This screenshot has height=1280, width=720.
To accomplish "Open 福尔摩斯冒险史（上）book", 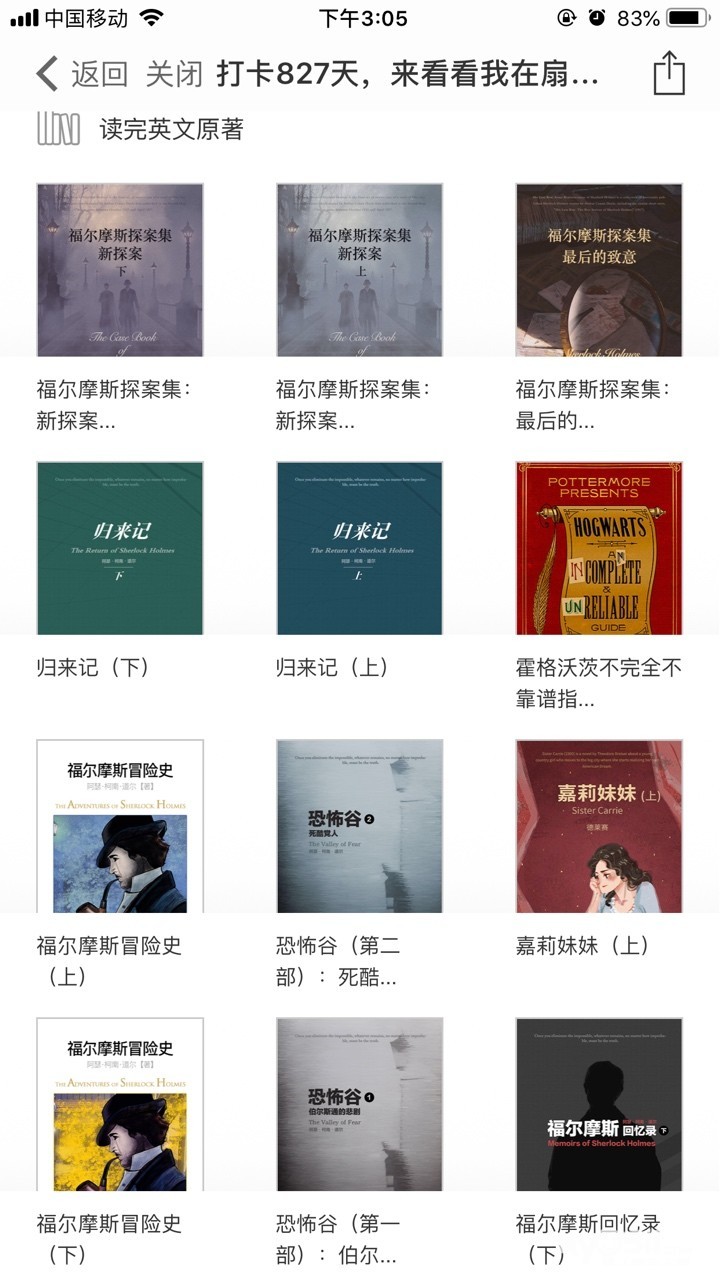I will point(120,826).
